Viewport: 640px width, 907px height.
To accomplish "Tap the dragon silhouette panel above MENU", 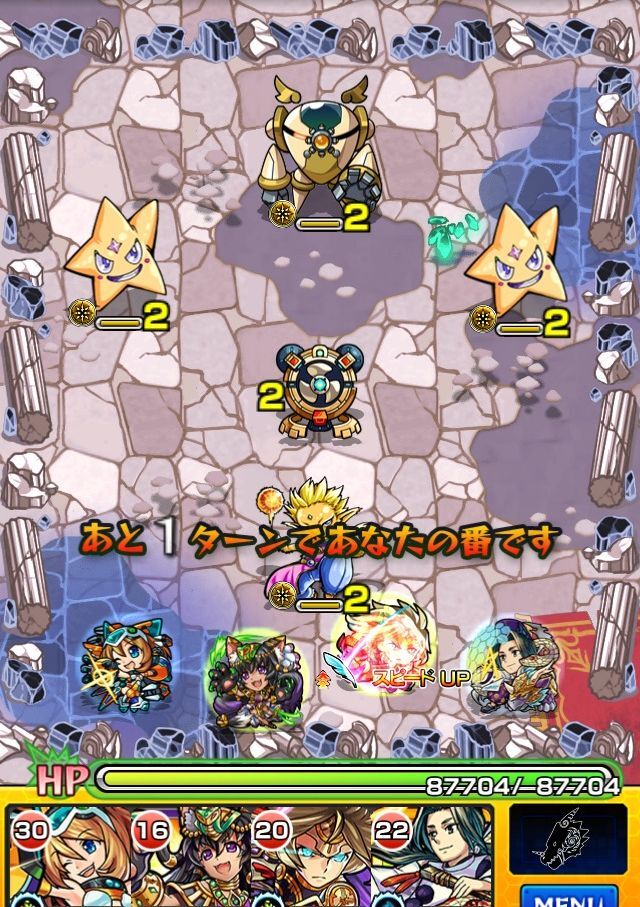I will pyautogui.click(x=567, y=837).
